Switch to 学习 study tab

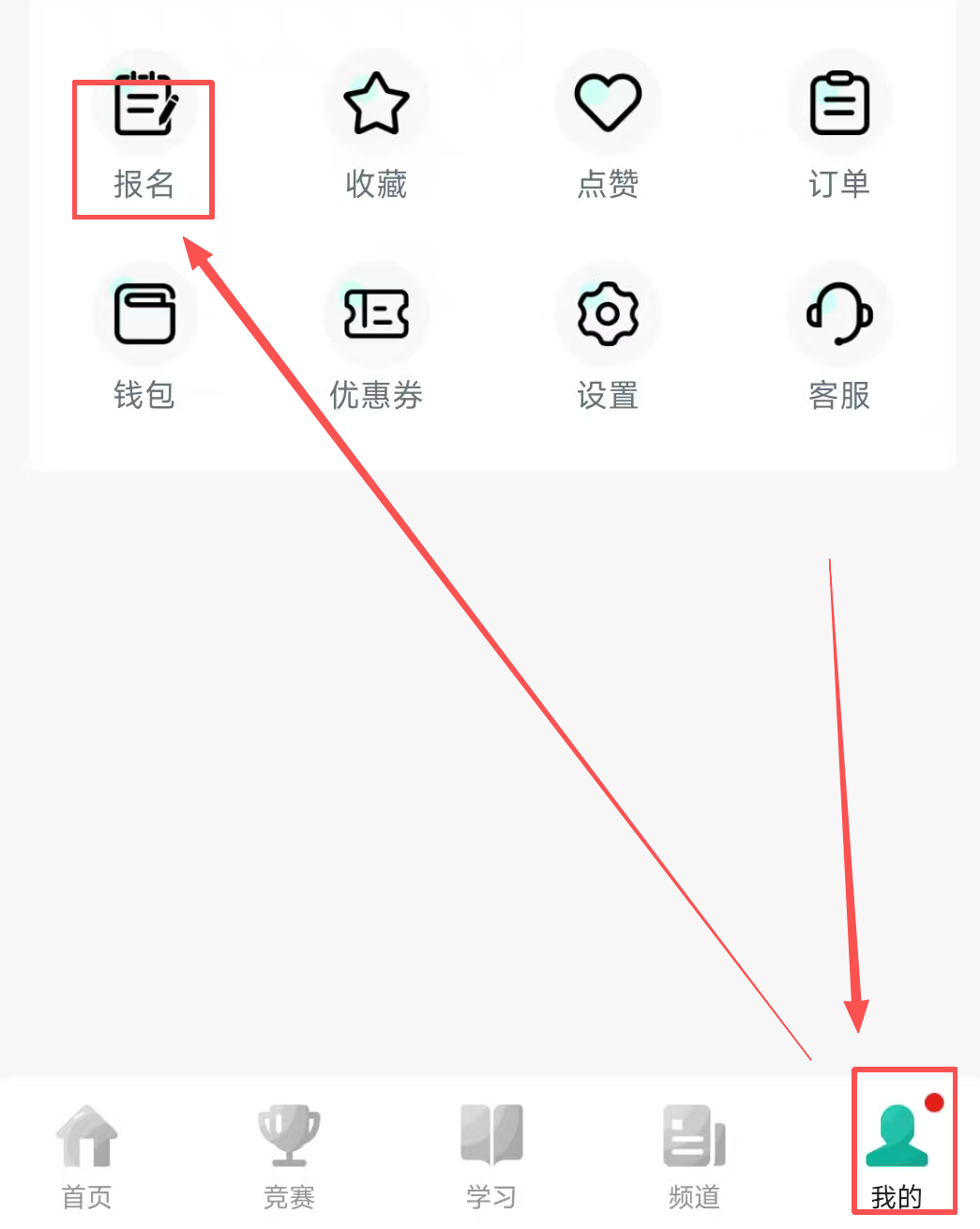click(x=491, y=1157)
